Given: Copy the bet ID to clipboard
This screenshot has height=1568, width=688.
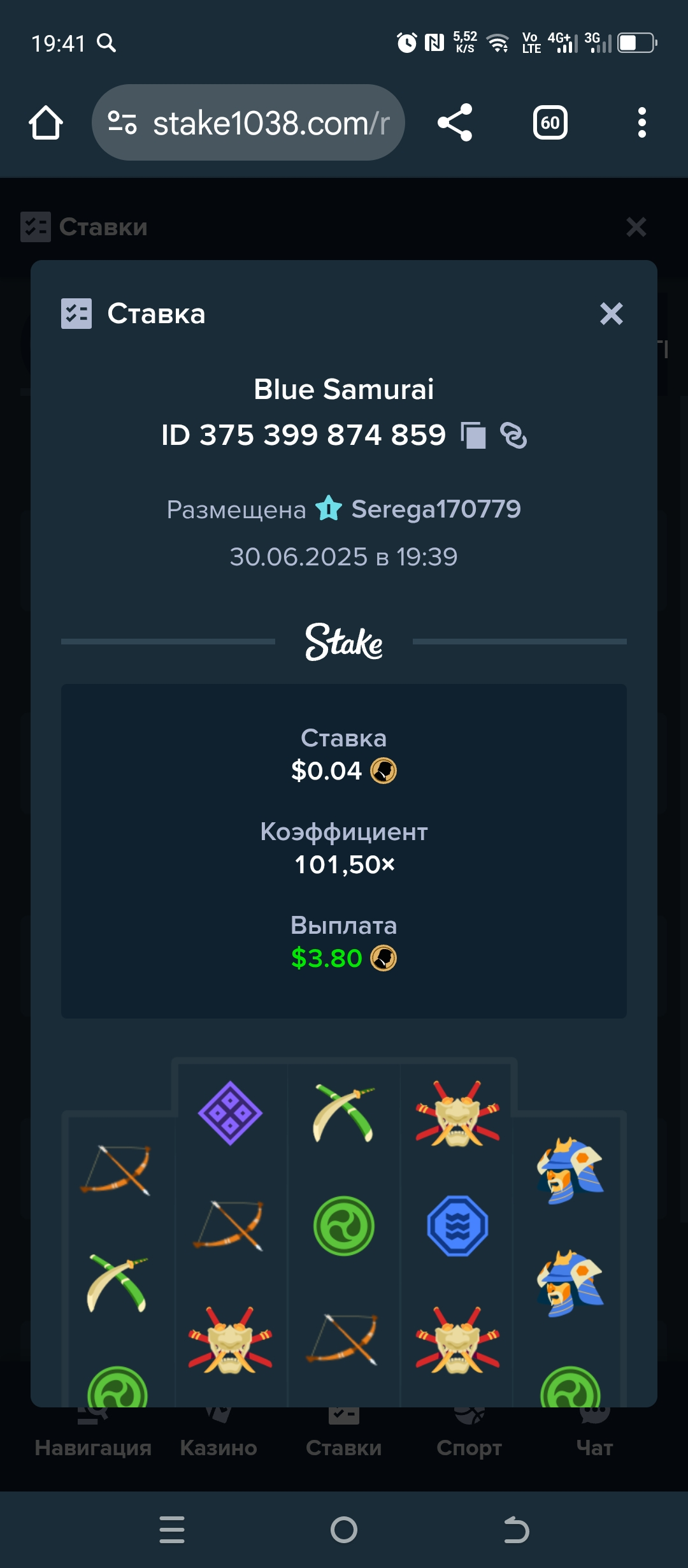Looking at the screenshot, I should 473,436.
